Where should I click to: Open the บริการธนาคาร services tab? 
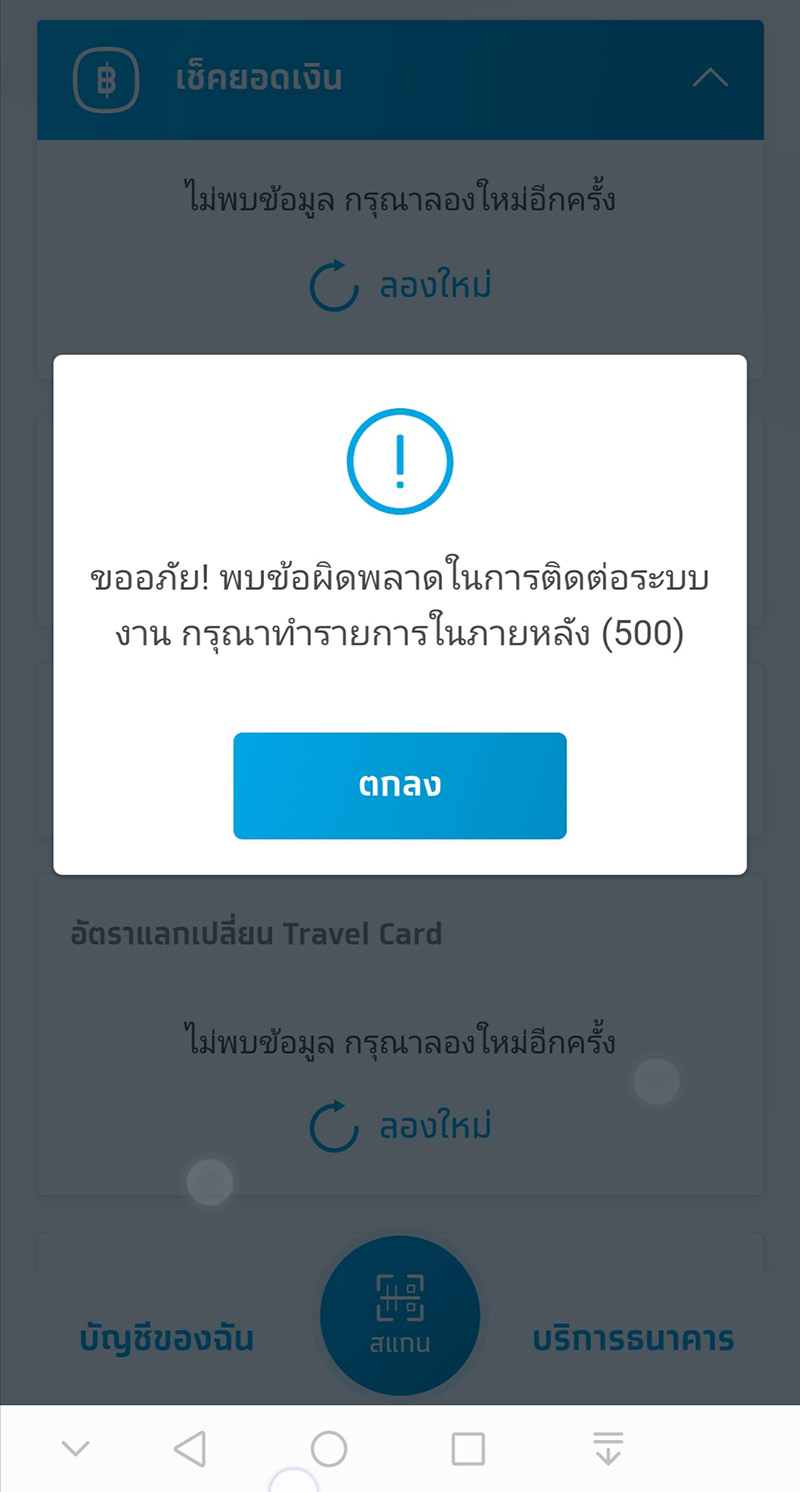click(633, 1338)
